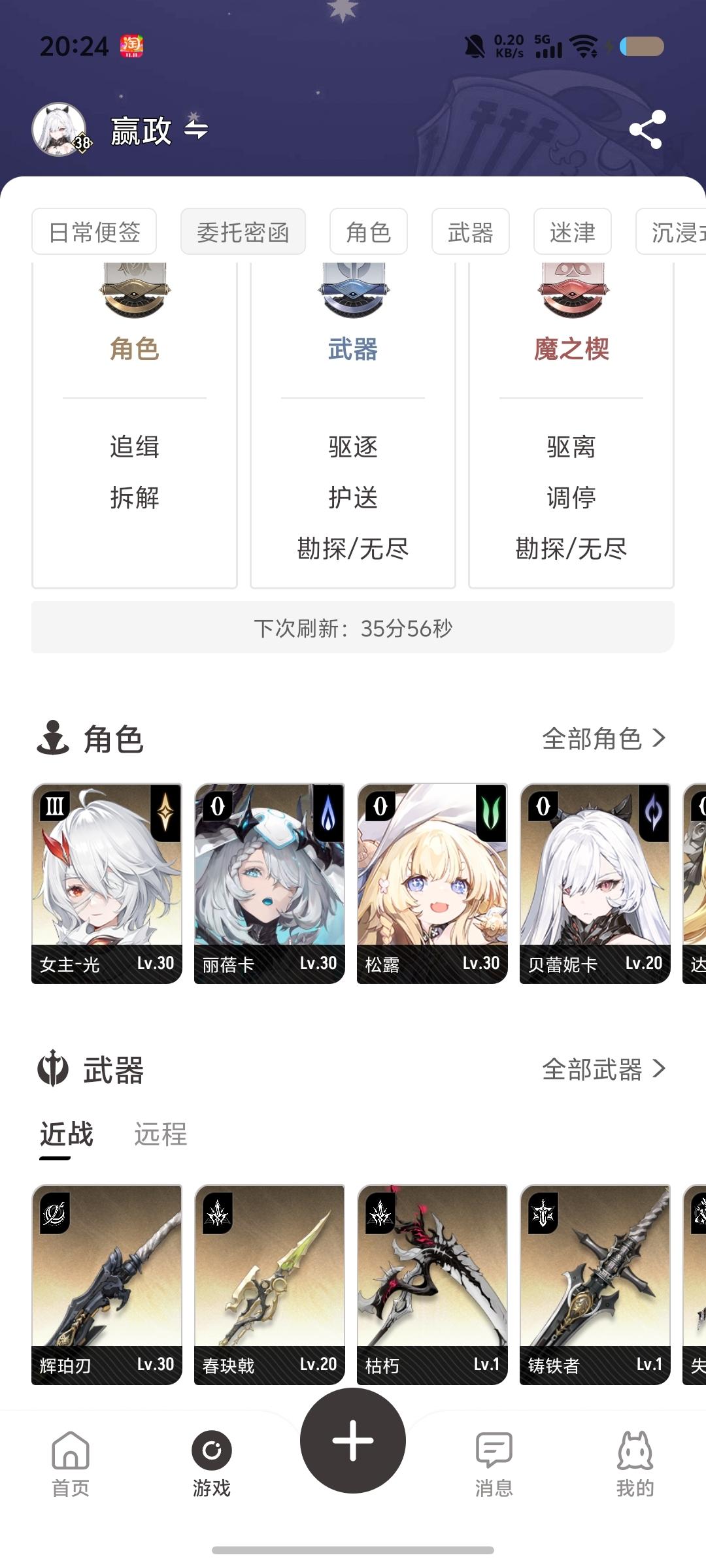Select the 迷津 chip
Image resolution: width=706 pixels, height=1568 pixels.
[x=572, y=232]
